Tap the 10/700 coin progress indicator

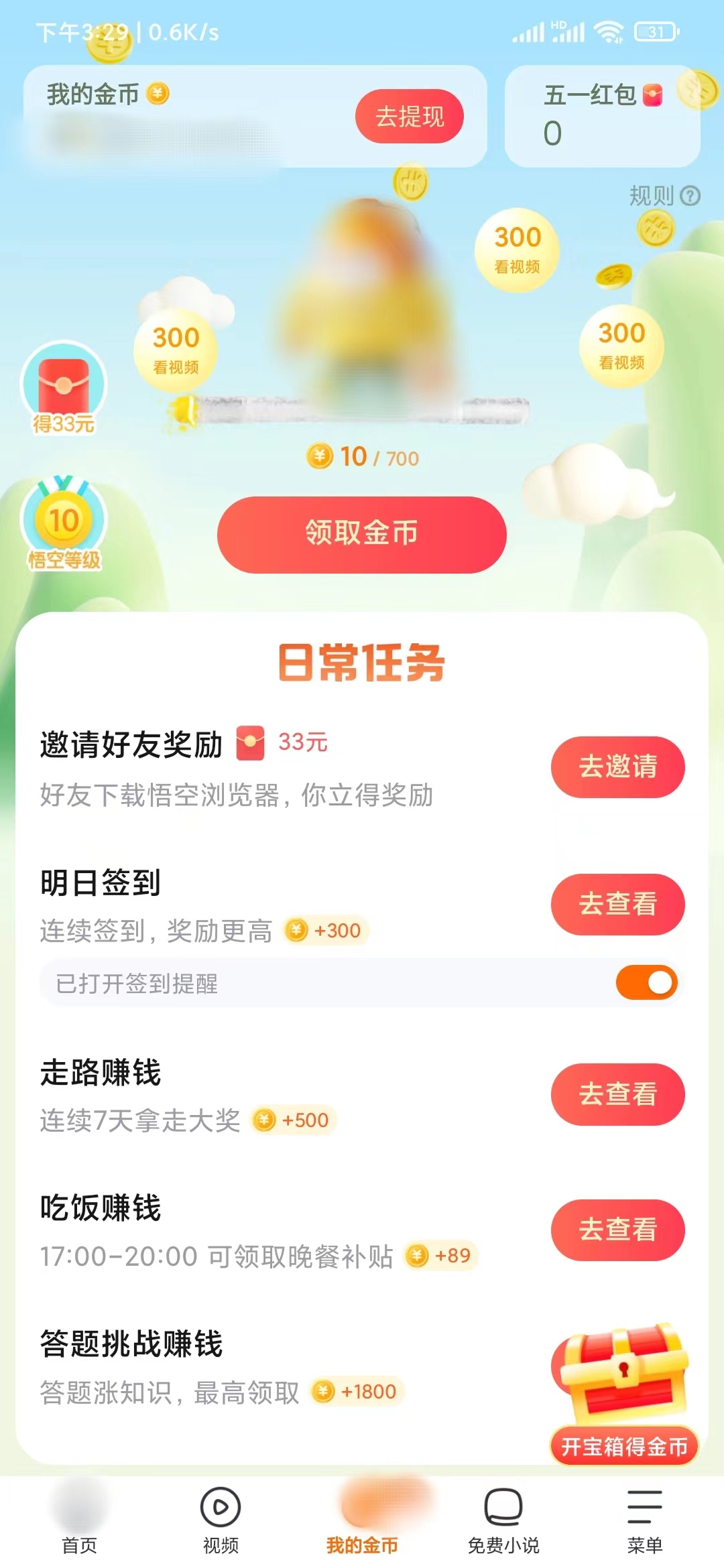[362, 456]
